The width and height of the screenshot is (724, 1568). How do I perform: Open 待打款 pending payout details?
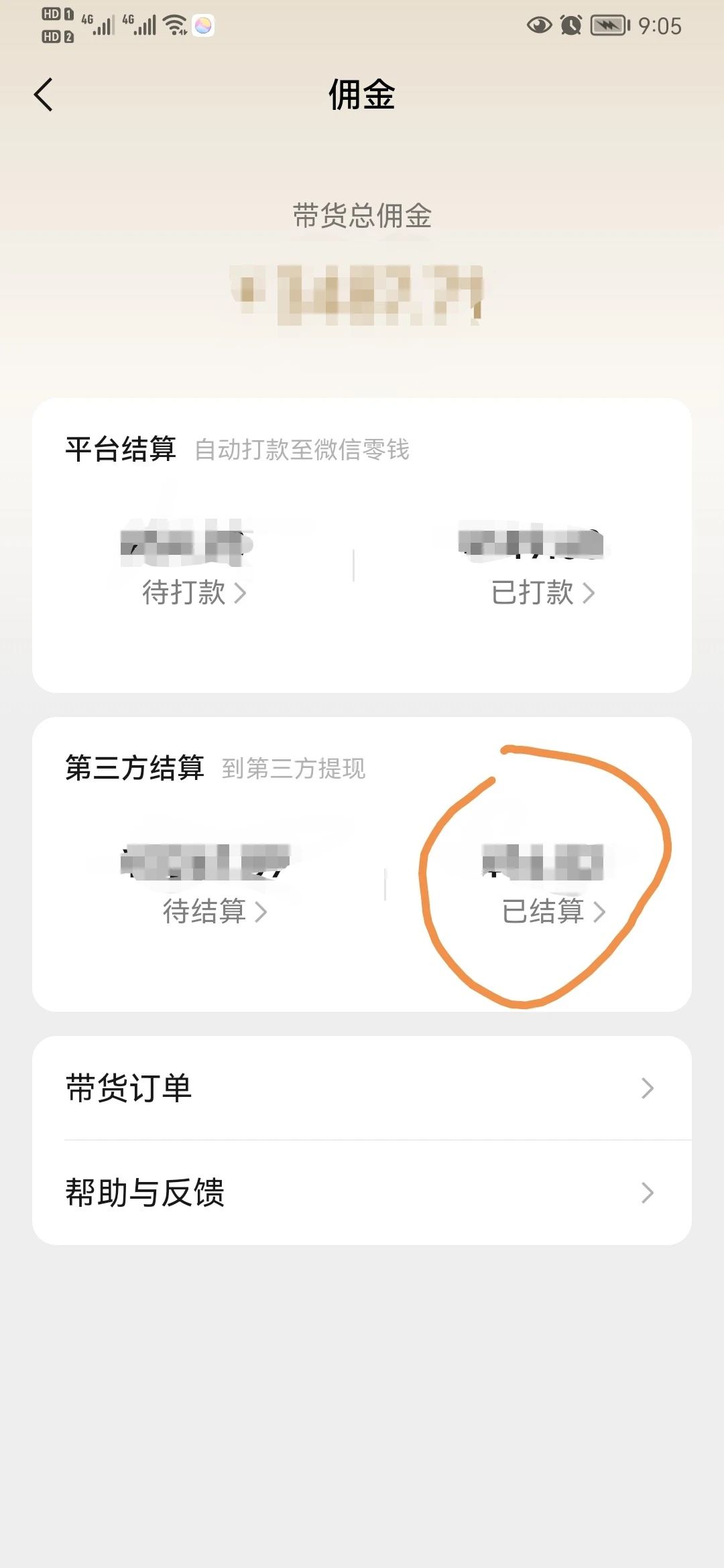coord(194,592)
